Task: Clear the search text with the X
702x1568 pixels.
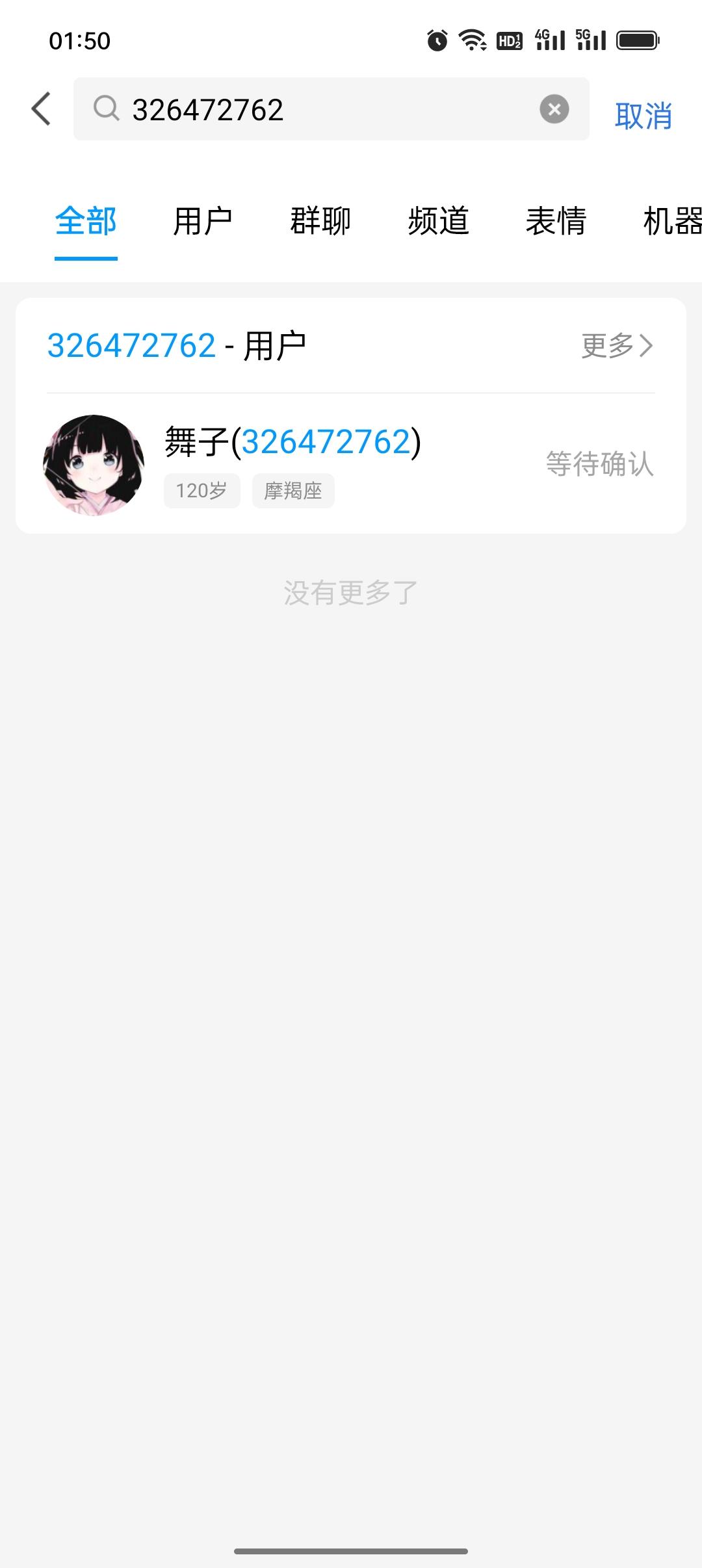Action: click(x=554, y=109)
